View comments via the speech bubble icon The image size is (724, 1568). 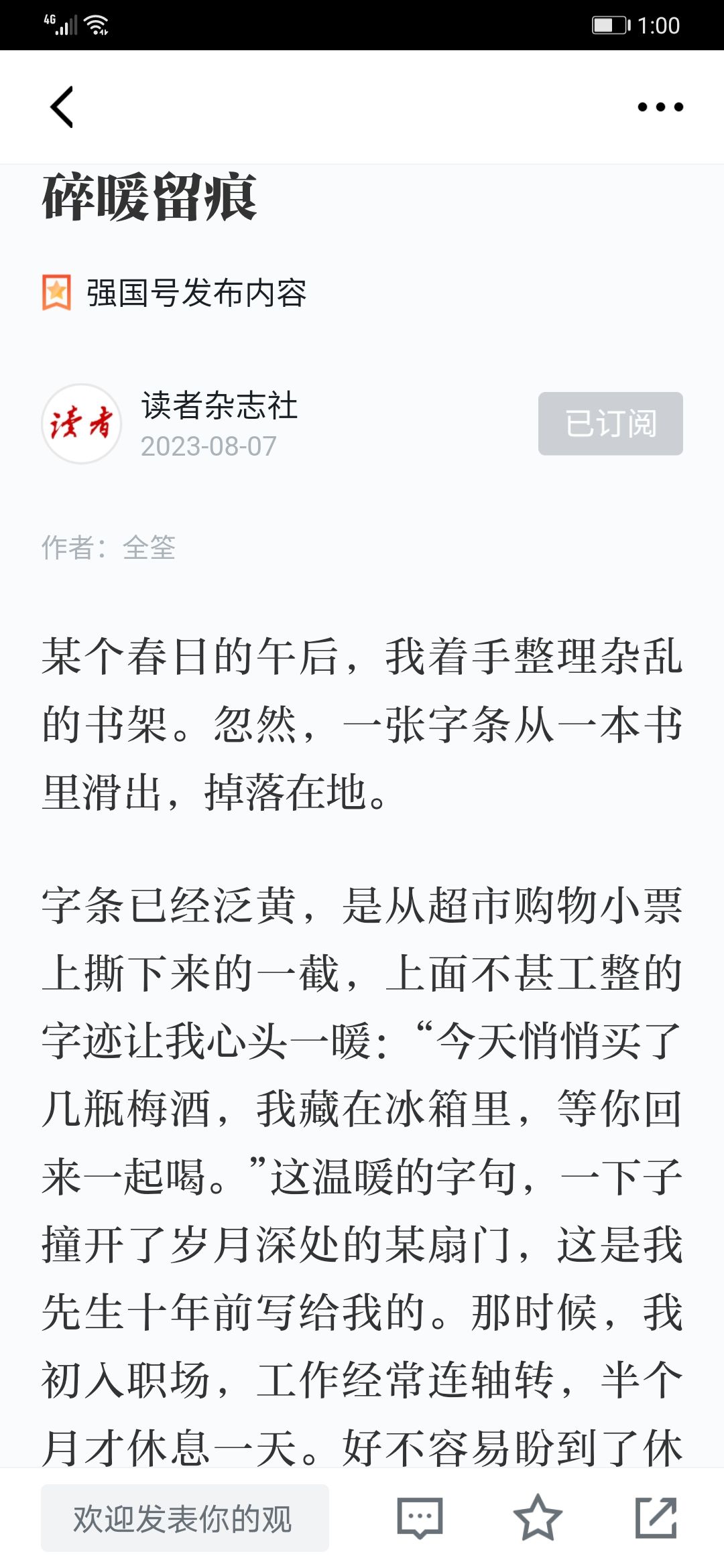(420, 1518)
